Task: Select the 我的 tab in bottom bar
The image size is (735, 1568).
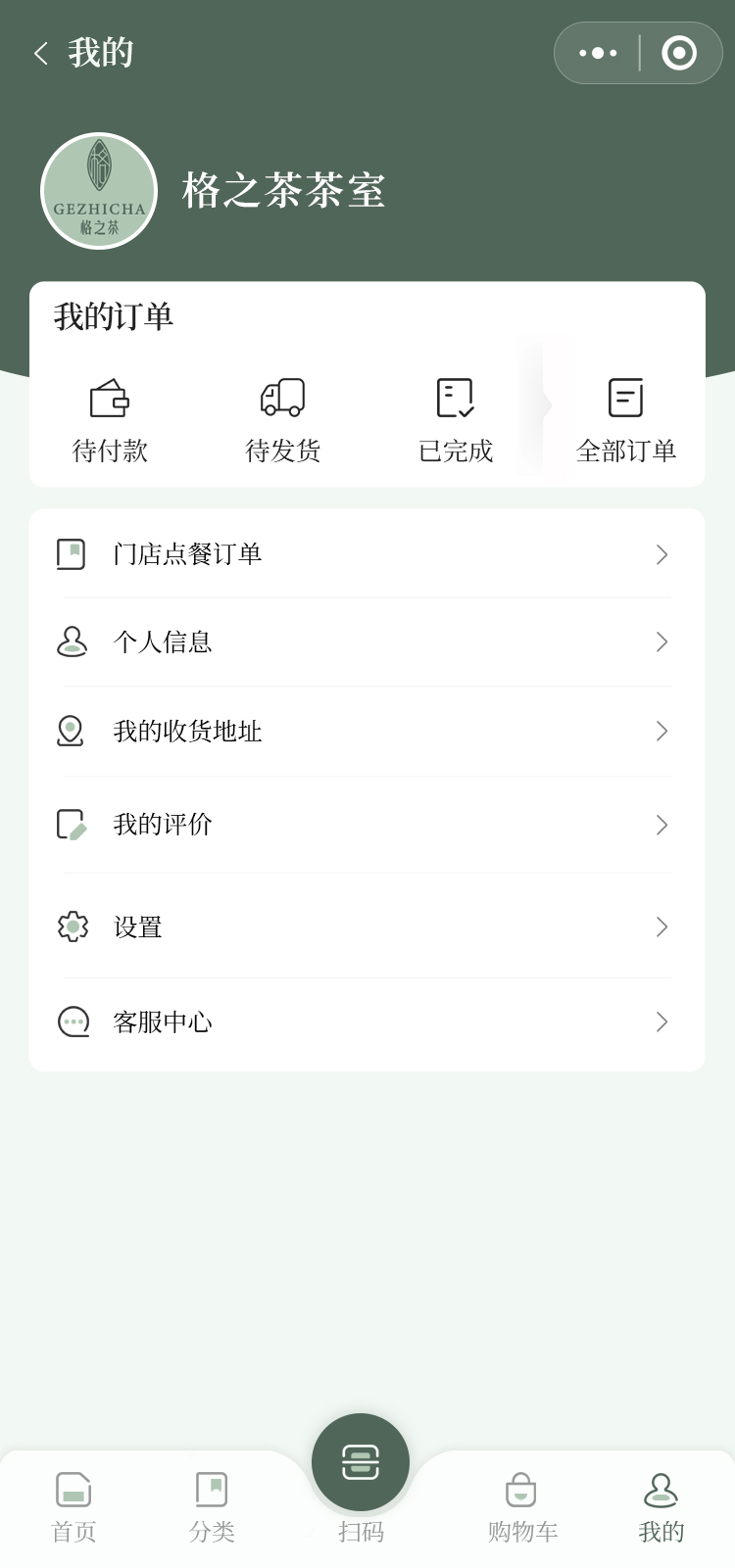Action: pyautogui.click(x=661, y=1506)
